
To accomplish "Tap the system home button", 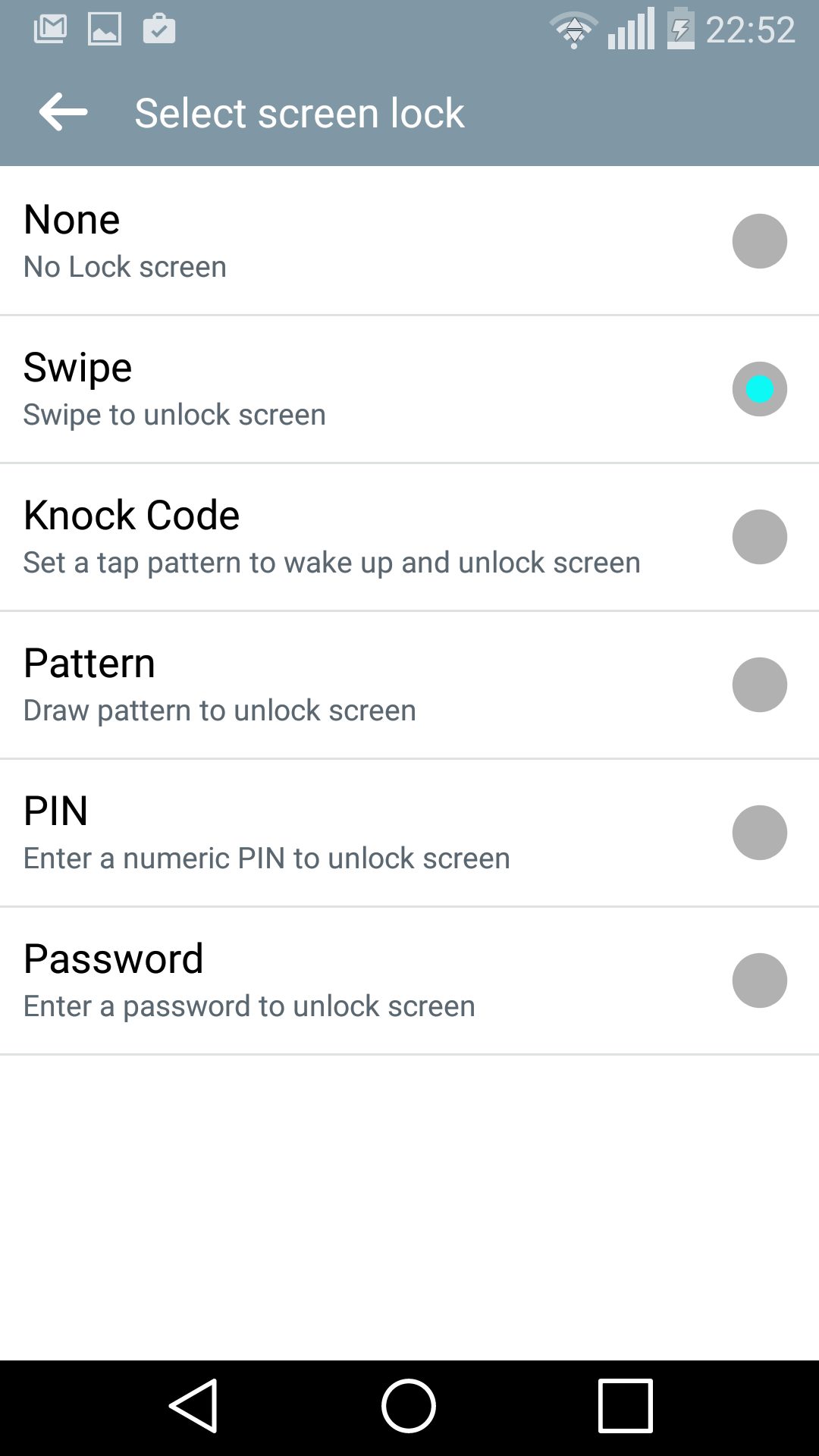I will [x=409, y=1405].
